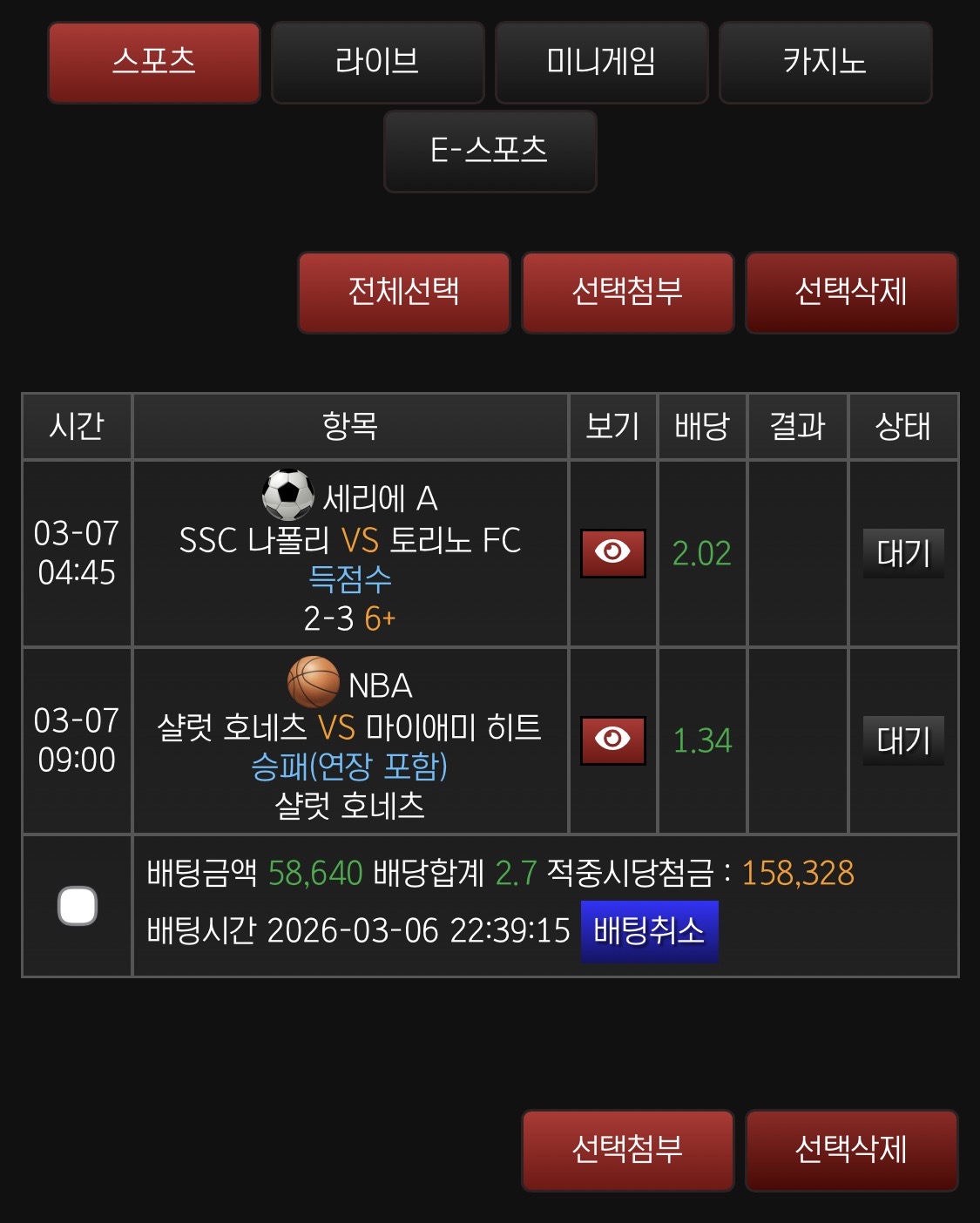The image size is (980, 1223).
Task: Open the 카지노 tab
Action: coord(825,63)
